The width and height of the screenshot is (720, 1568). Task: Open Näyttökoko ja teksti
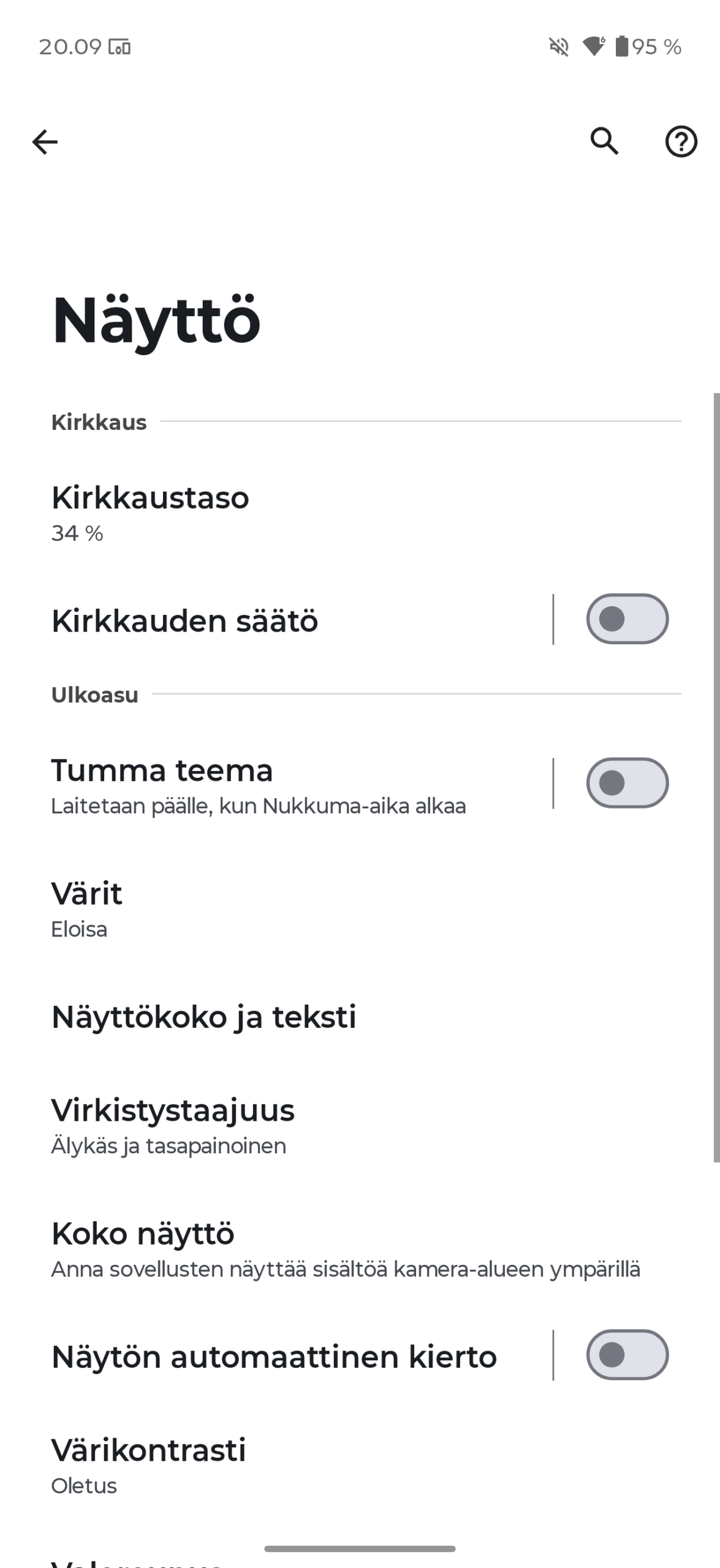[360, 1017]
